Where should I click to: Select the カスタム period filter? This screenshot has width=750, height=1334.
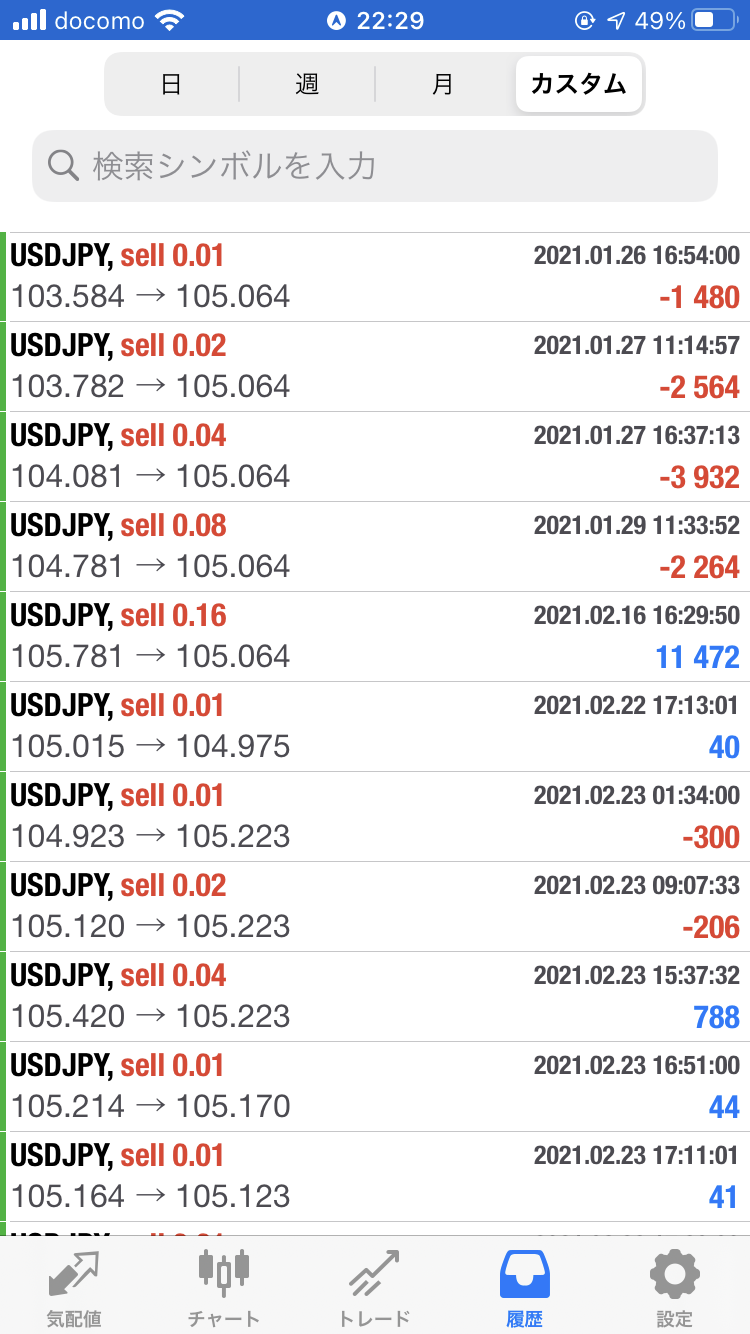click(x=579, y=84)
